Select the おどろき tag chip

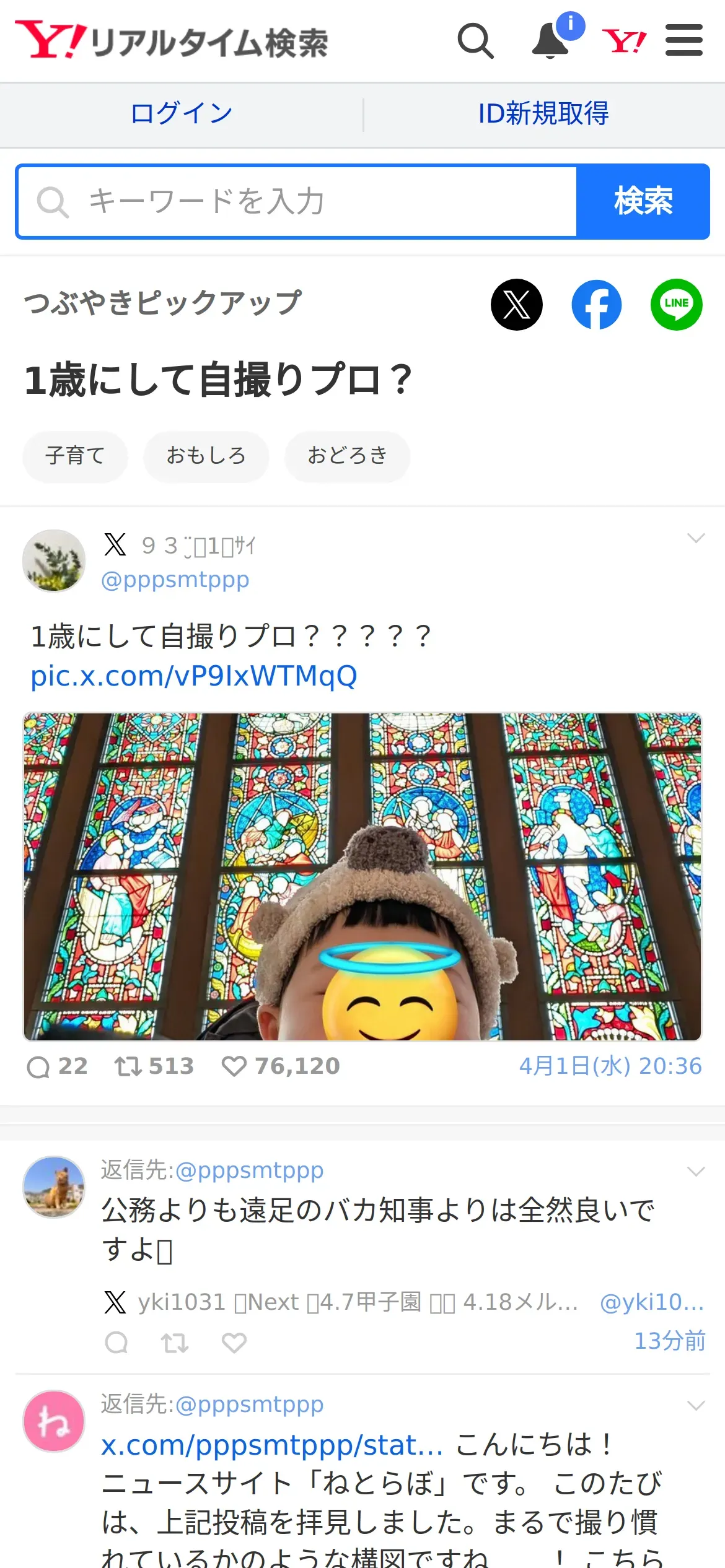pyautogui.click(x=348, y=456)
